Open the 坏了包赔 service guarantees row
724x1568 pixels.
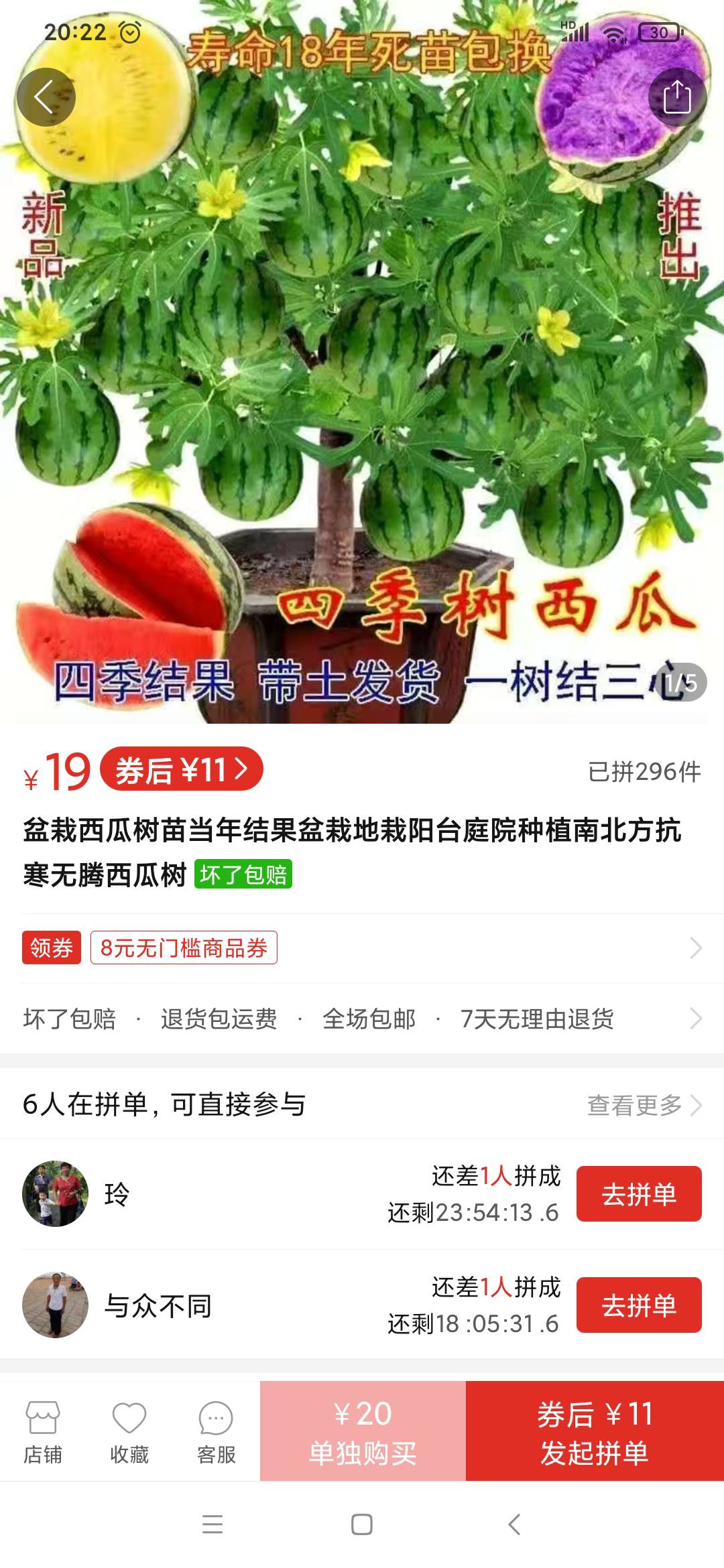pos(362,1019)
